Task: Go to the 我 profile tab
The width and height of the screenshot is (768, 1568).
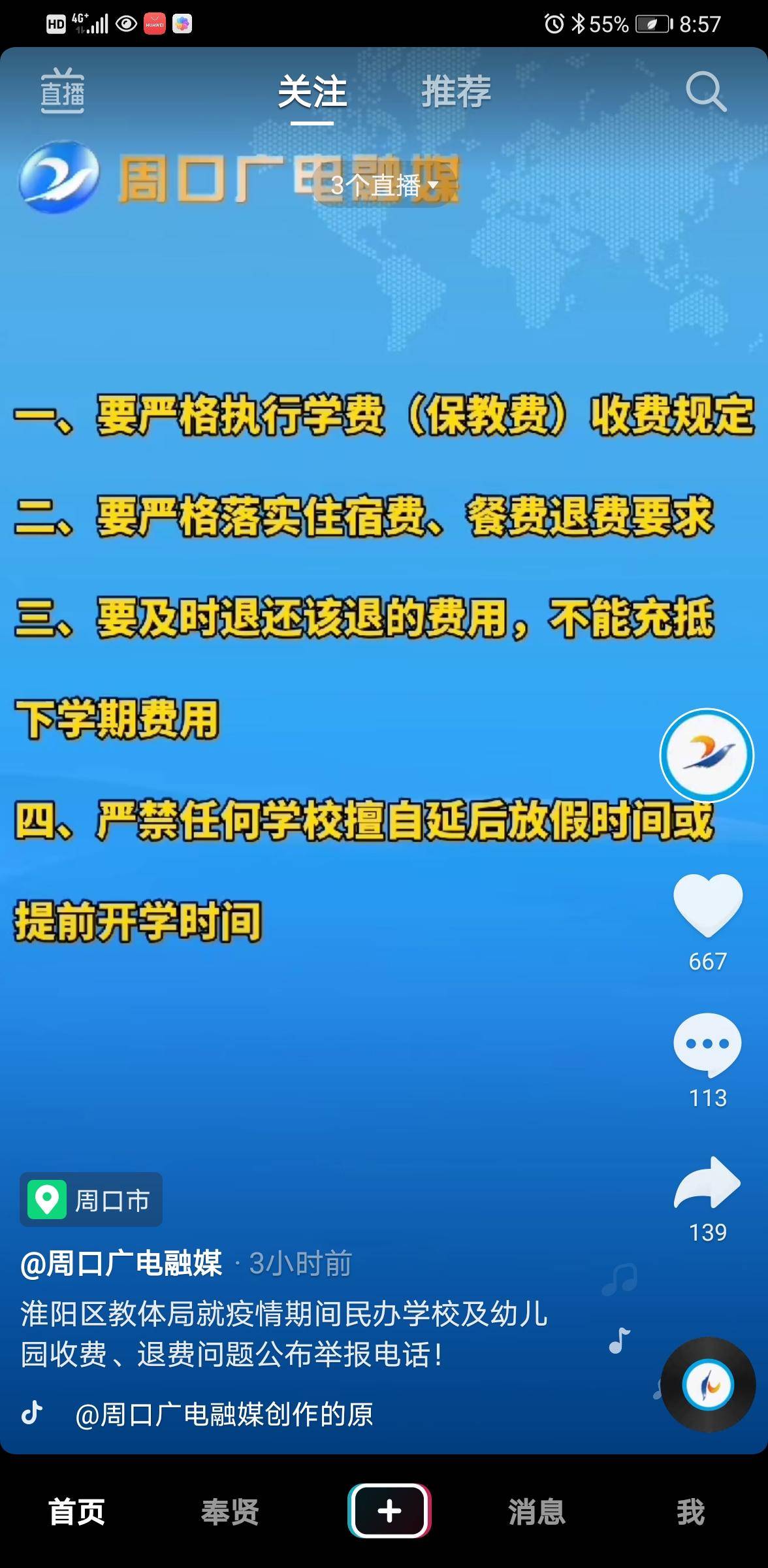Action: pos(690,1511)
